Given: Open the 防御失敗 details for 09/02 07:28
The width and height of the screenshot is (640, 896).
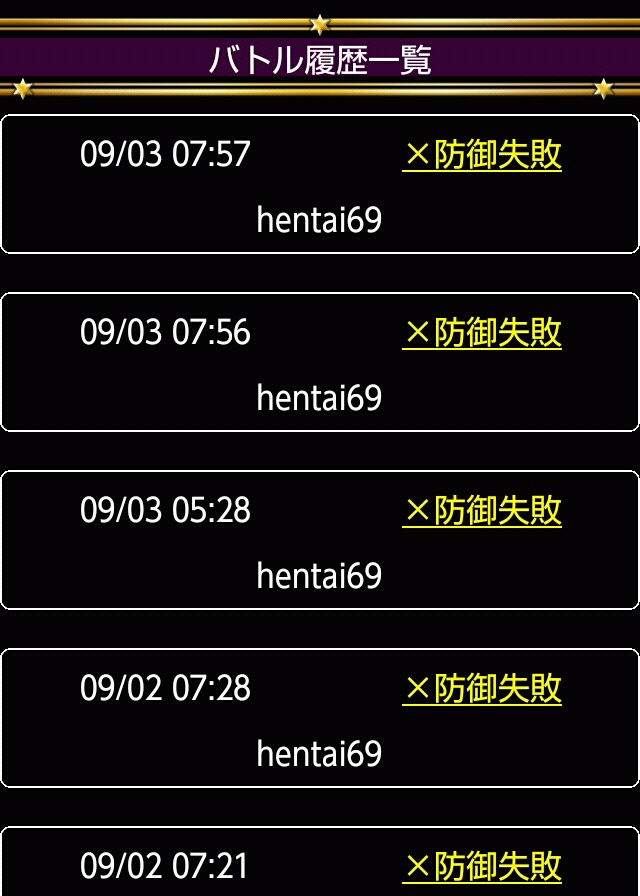Looking at the screenshot, I should point(482,689).
